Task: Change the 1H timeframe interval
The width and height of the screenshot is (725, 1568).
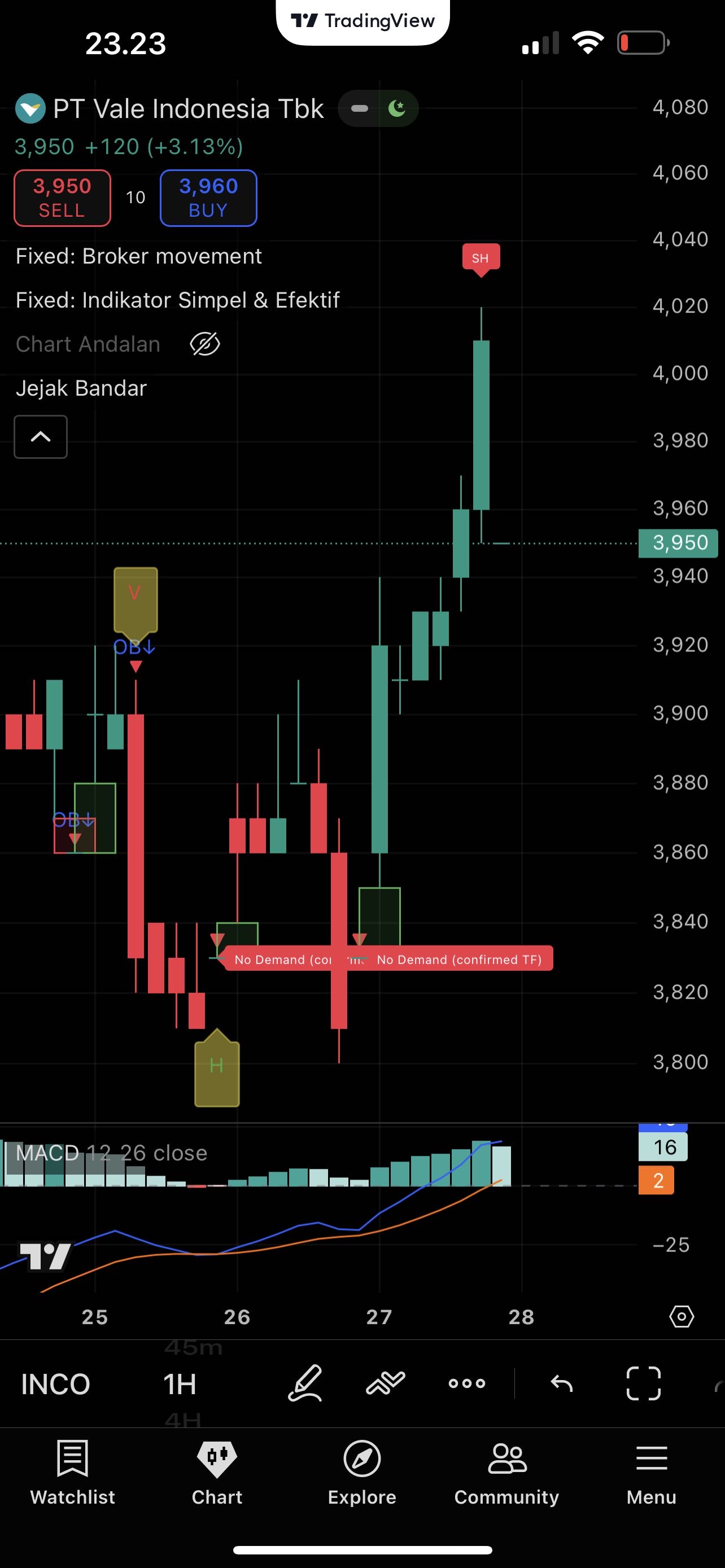Action: [x=180, y=1383]
